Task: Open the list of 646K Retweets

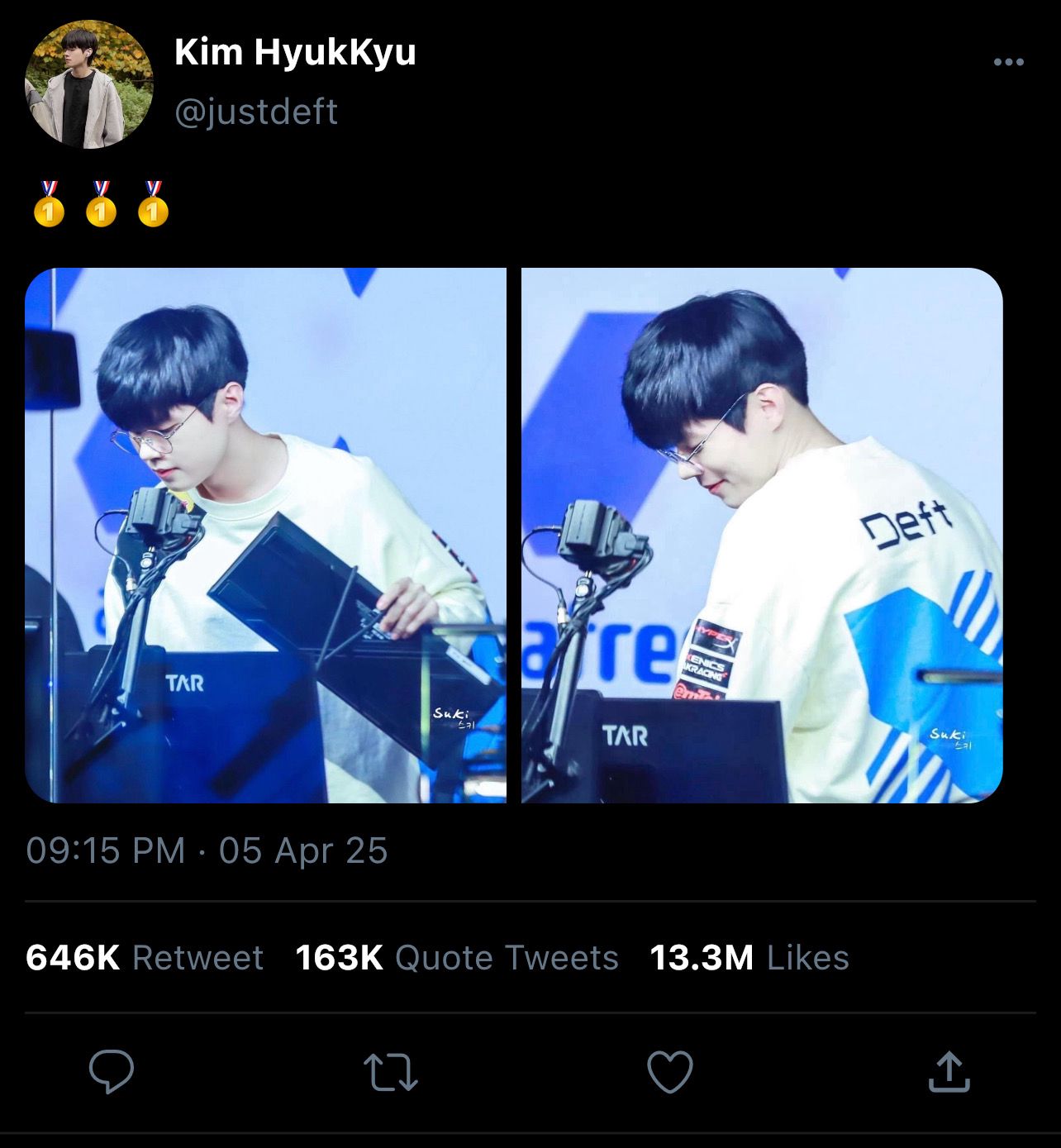Action: 145,957
